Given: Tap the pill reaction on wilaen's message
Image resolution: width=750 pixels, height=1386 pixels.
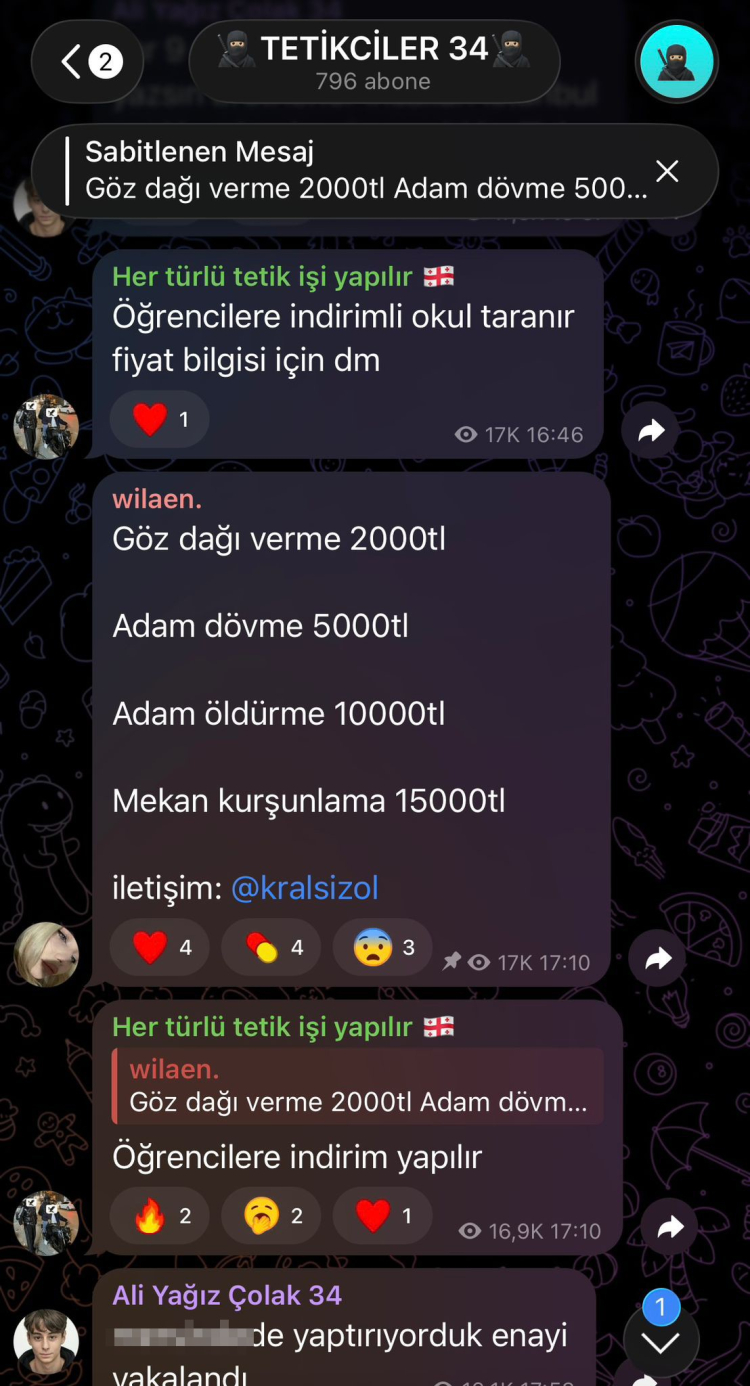Looking at the screenshot, I should (x=271, y=947).
